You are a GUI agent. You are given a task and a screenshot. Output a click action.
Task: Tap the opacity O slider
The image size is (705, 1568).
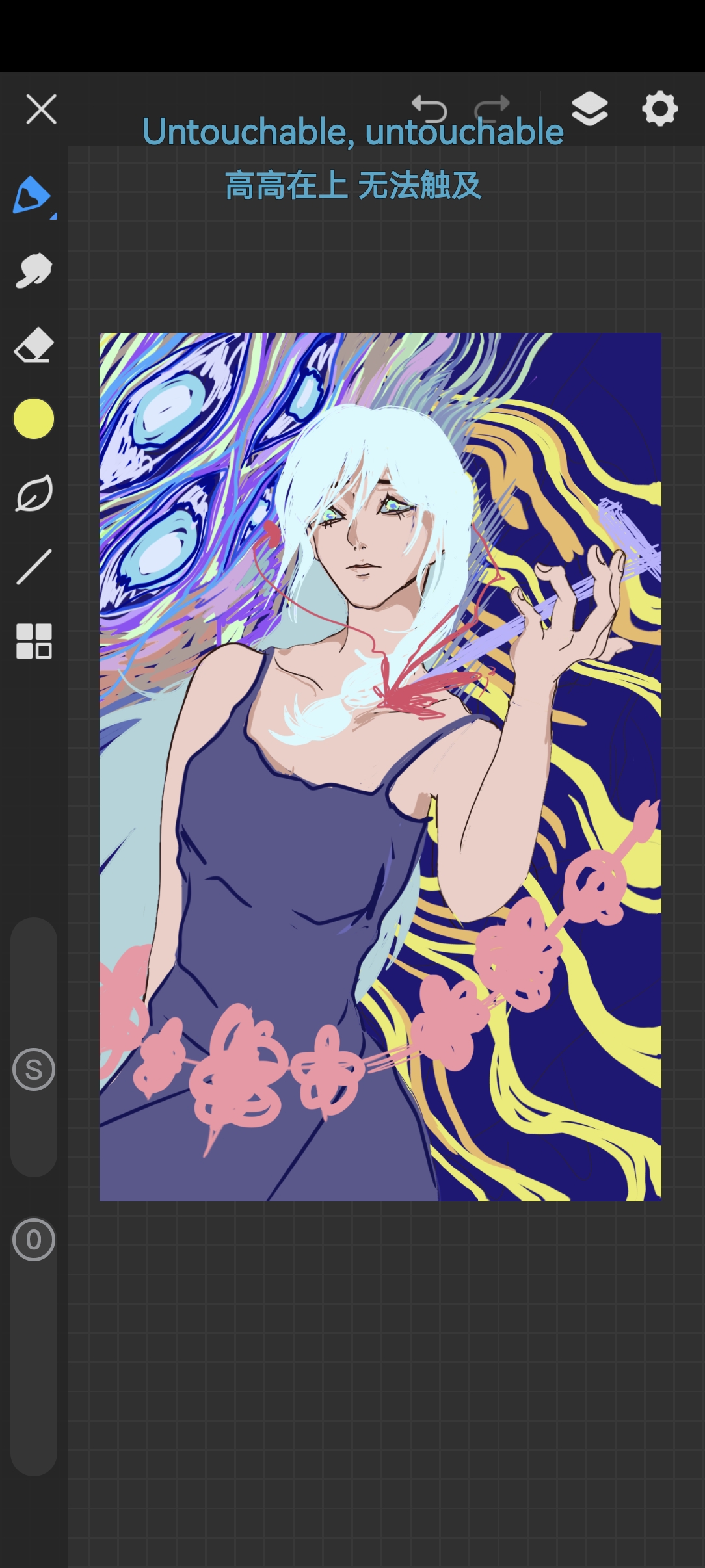pyautogui.click(x=34, y=1346)
